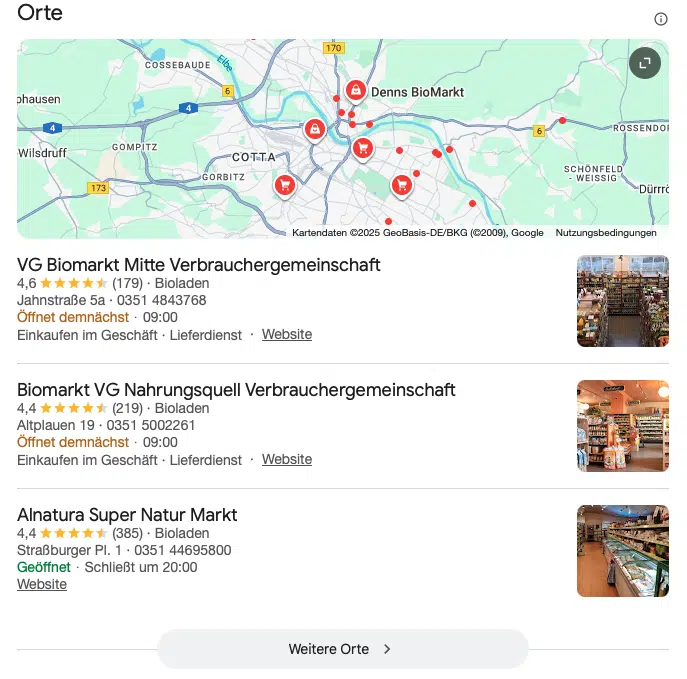Visit the VG Biomarkt Mitte website link

point(287,334)
